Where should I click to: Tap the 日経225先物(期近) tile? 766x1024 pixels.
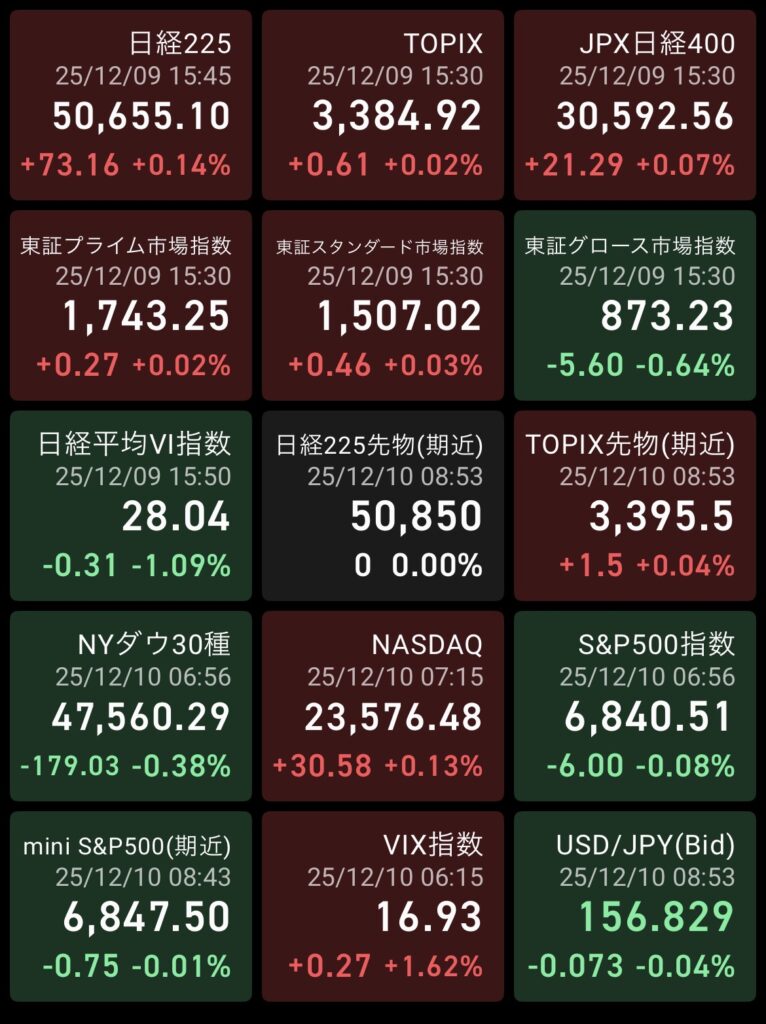383,505
